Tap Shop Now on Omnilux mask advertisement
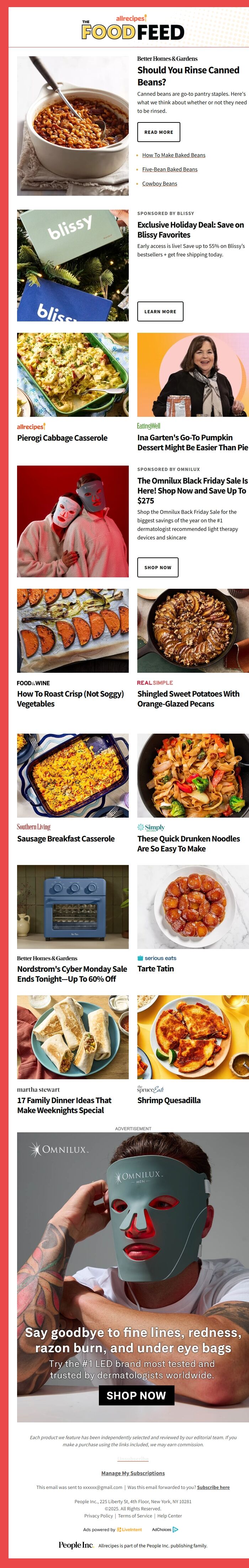 click(136, 1395)
